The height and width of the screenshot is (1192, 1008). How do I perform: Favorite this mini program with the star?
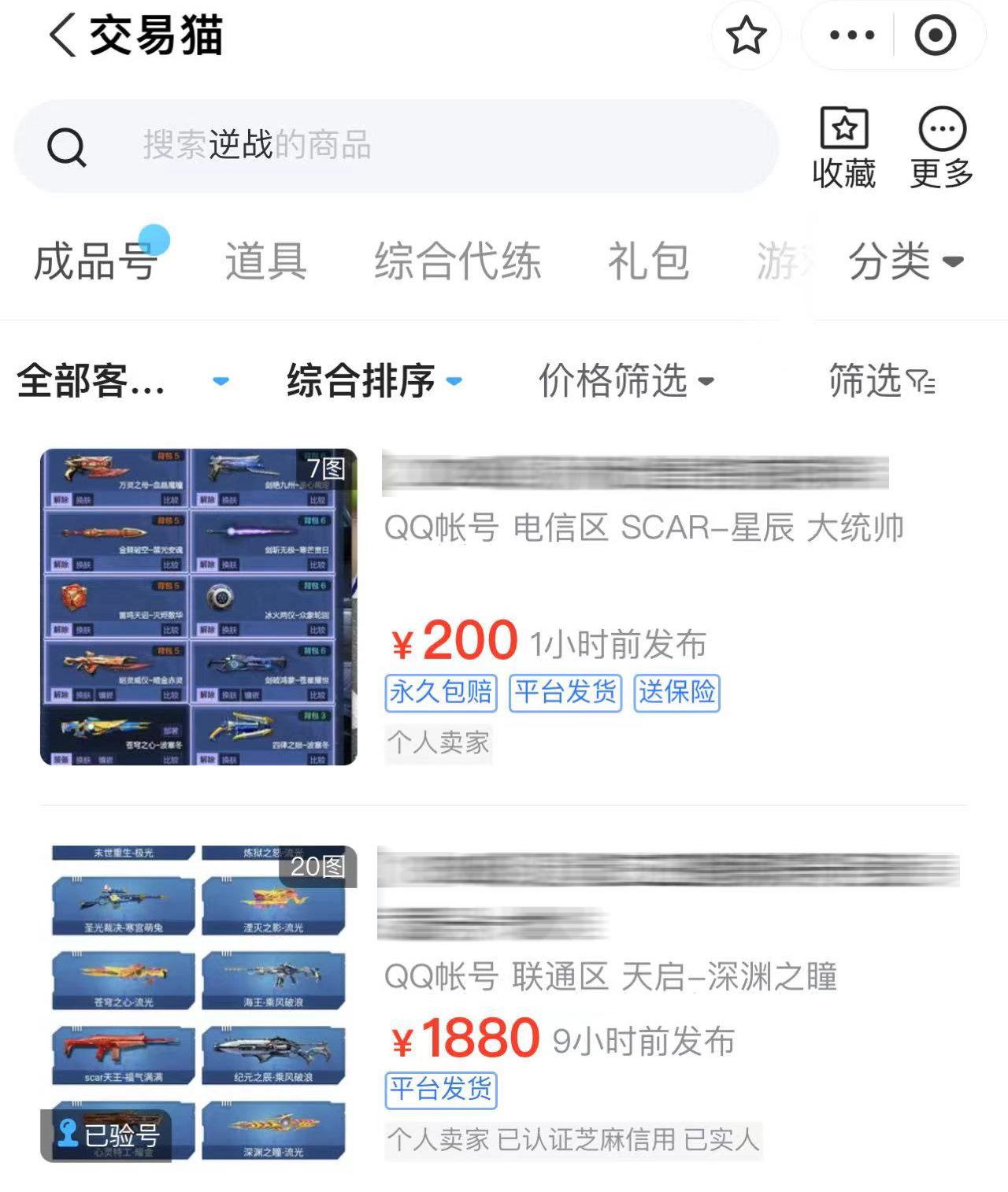[x=746, y=35]
